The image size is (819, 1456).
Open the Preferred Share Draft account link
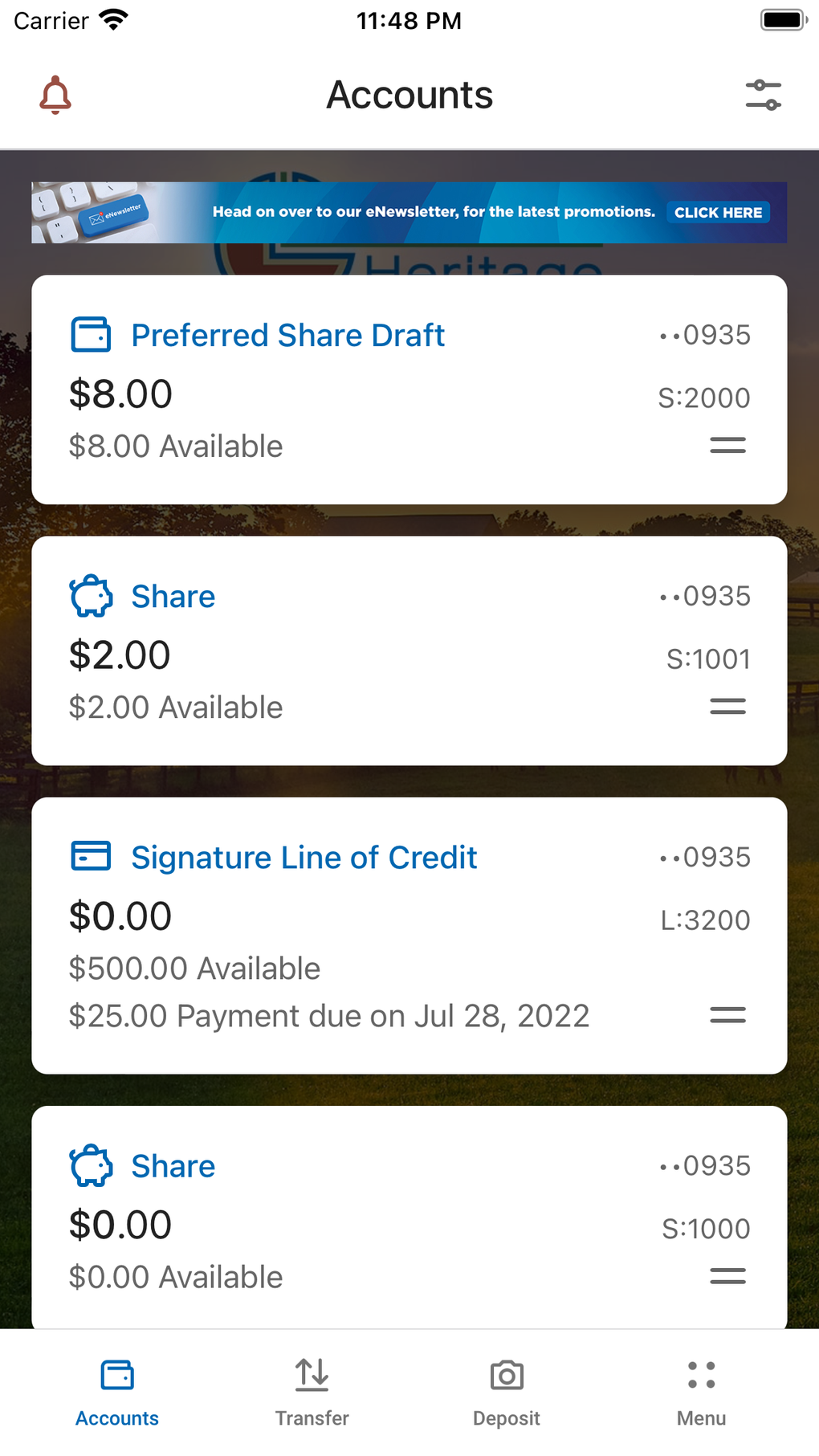click(x=287, y=335)
